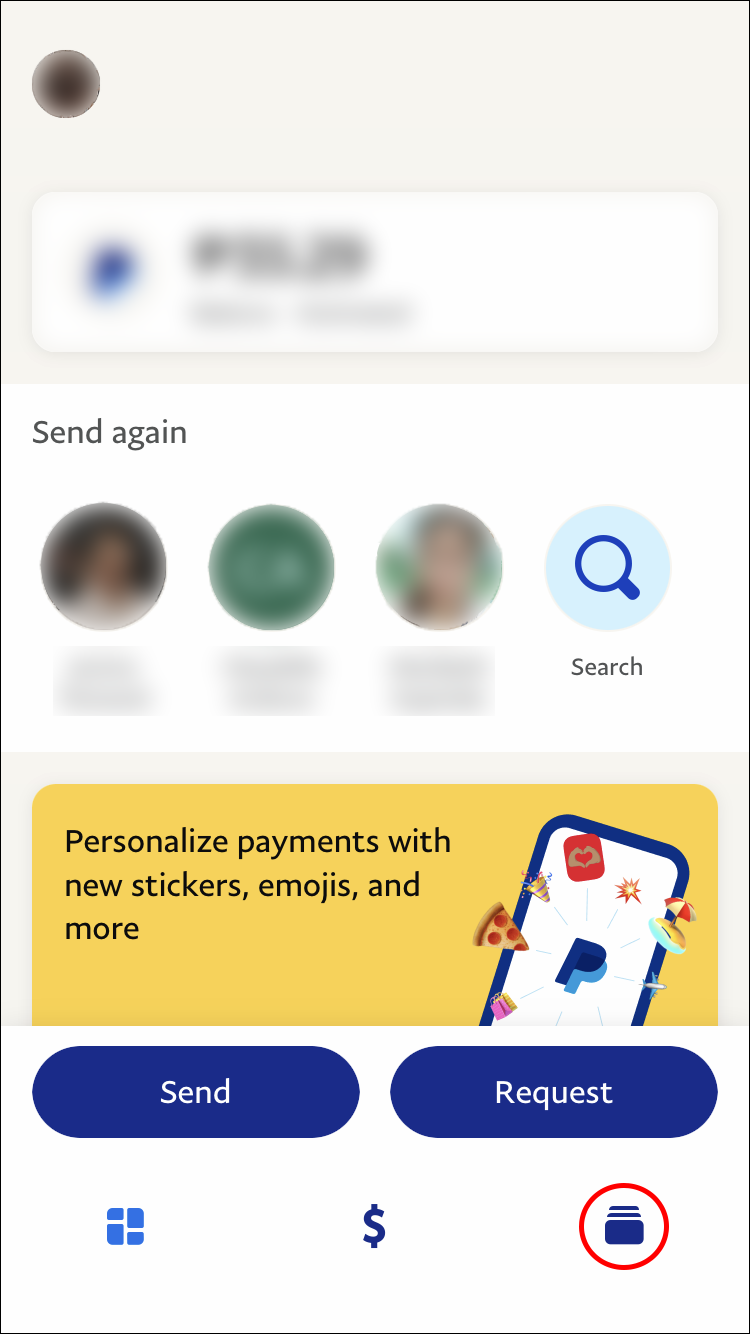The height and width of the screenshot is (1334, 750).
Task: Tap the Request button
Action: click(553, 1092)
